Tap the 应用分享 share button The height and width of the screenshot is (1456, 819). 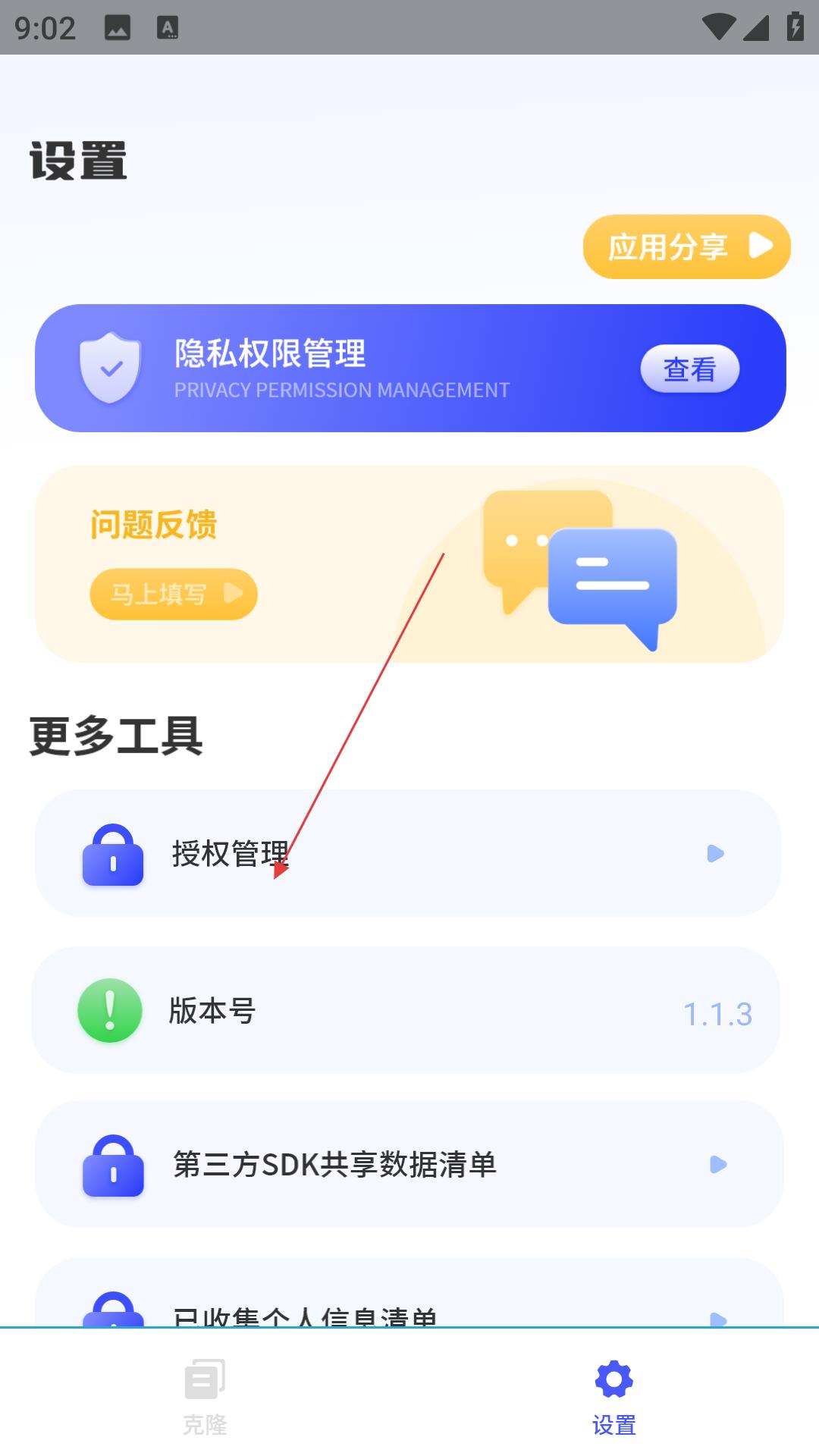pos(686,246)
